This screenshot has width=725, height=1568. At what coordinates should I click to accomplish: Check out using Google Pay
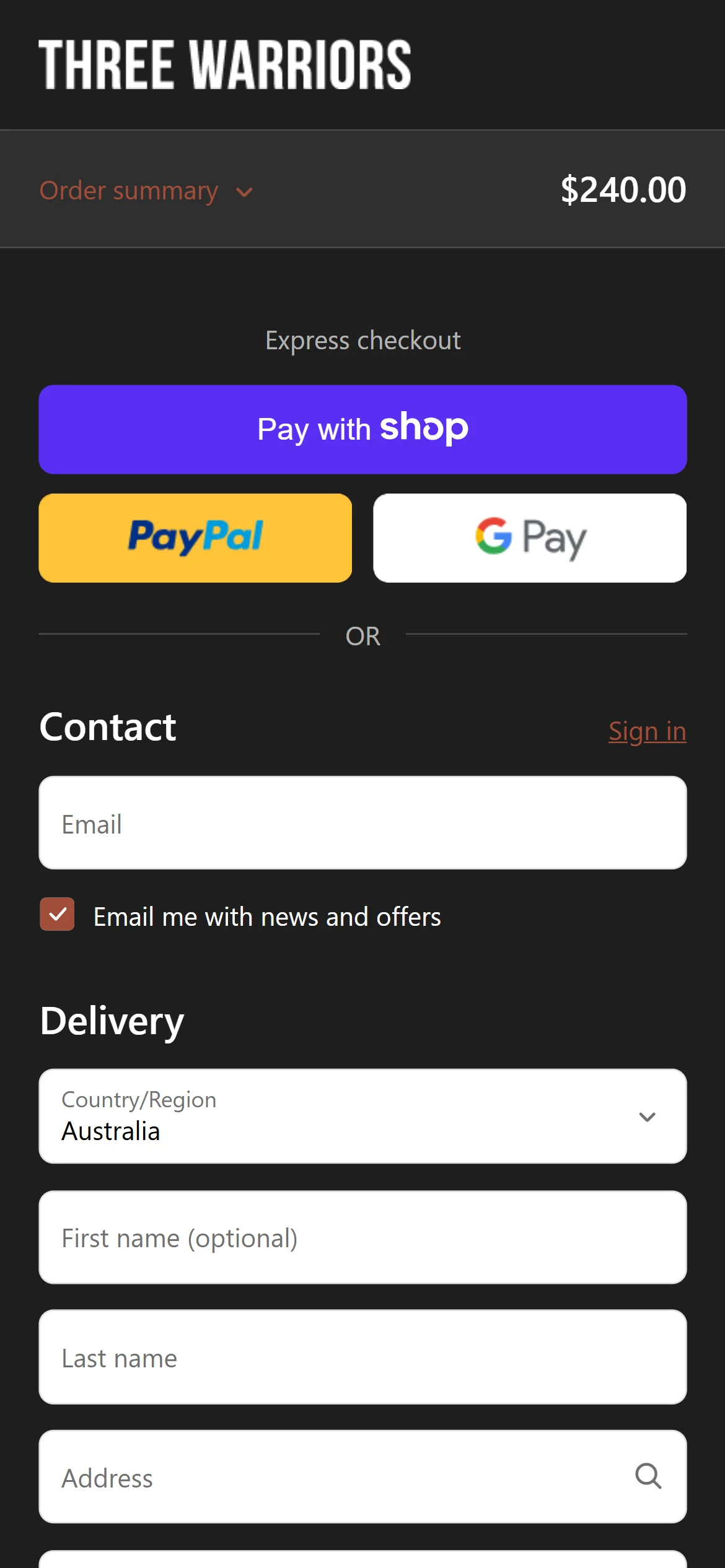tap(530, 538)
